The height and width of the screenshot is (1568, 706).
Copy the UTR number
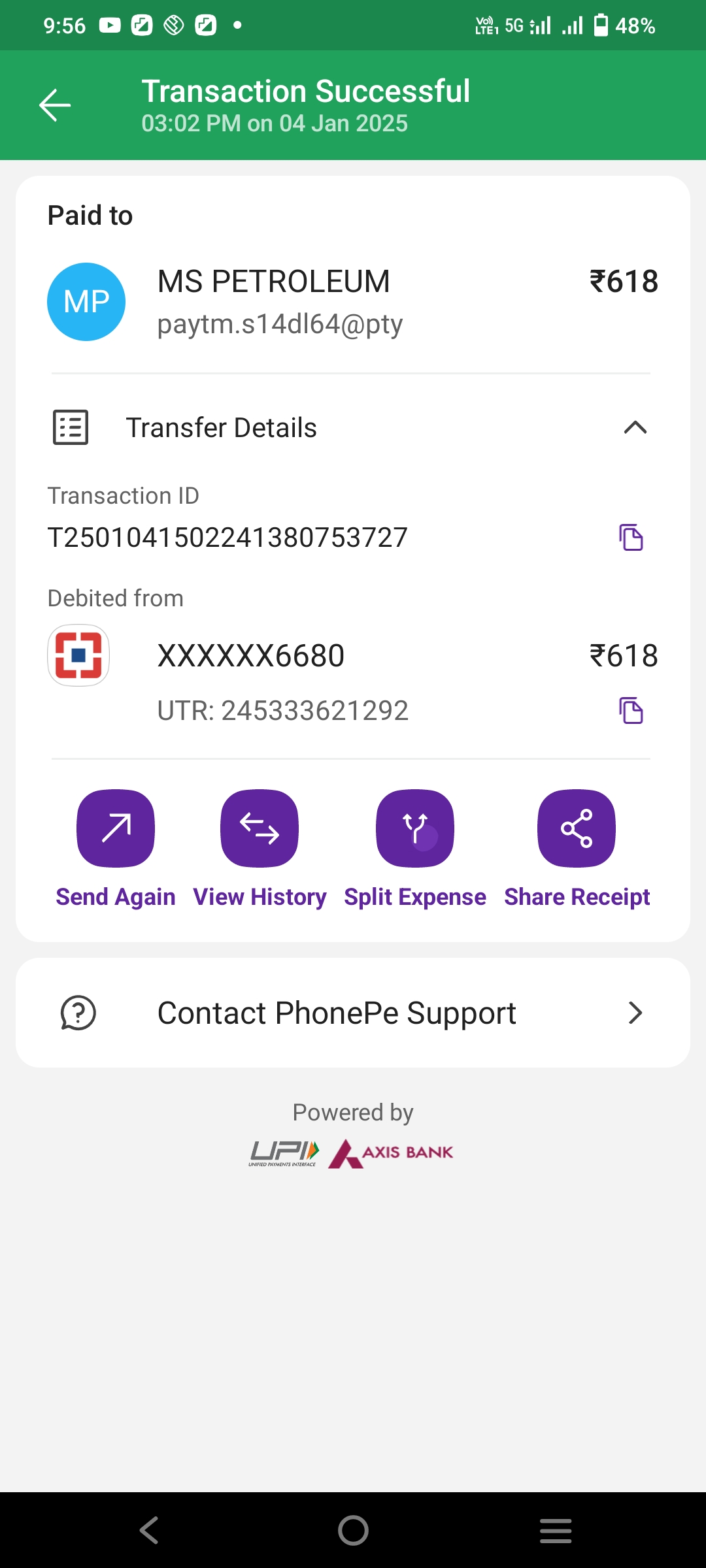pyautogui.click(x=631, y=711)
